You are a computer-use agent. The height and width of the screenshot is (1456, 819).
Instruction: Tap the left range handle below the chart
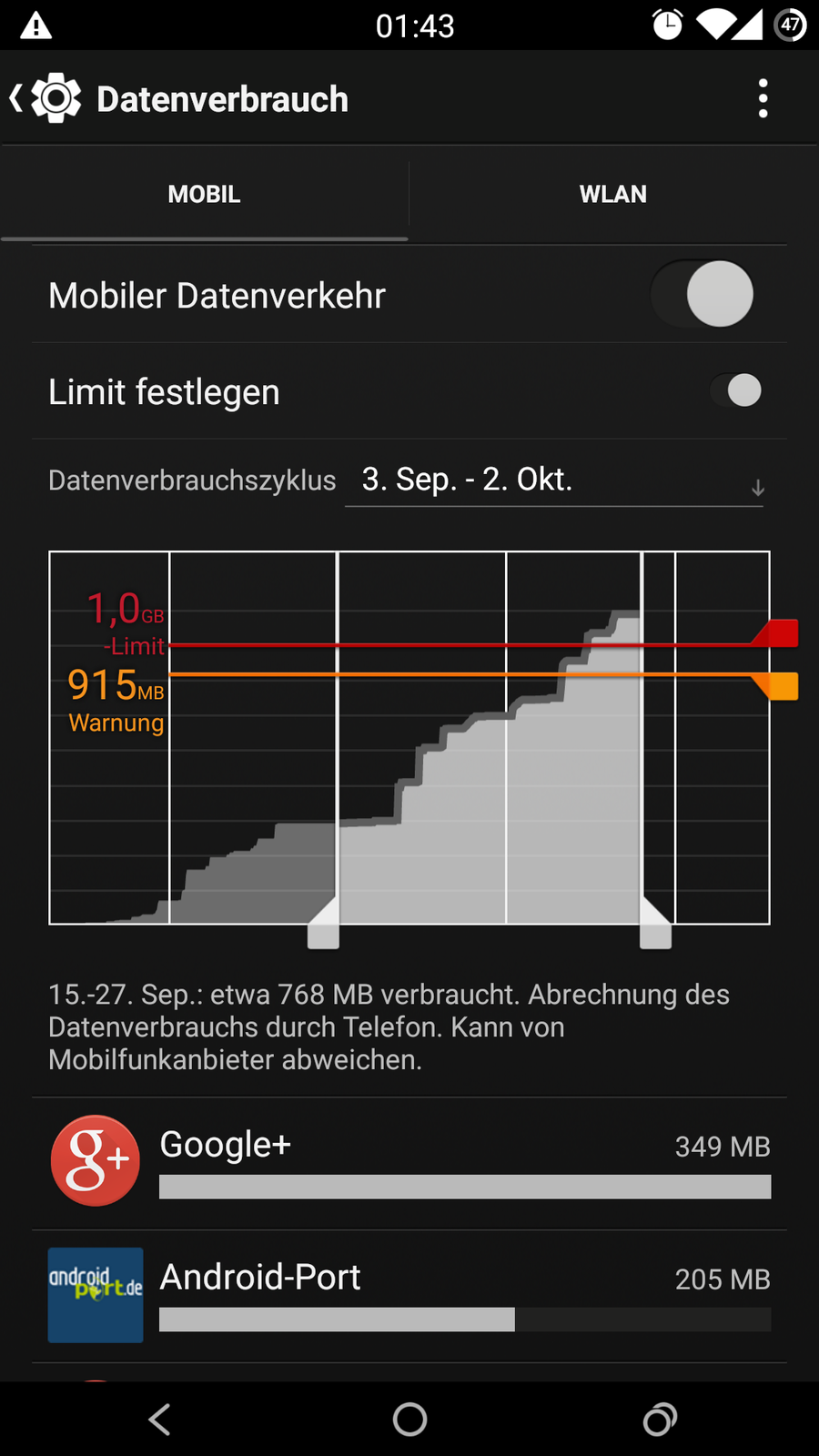point(323,930)
